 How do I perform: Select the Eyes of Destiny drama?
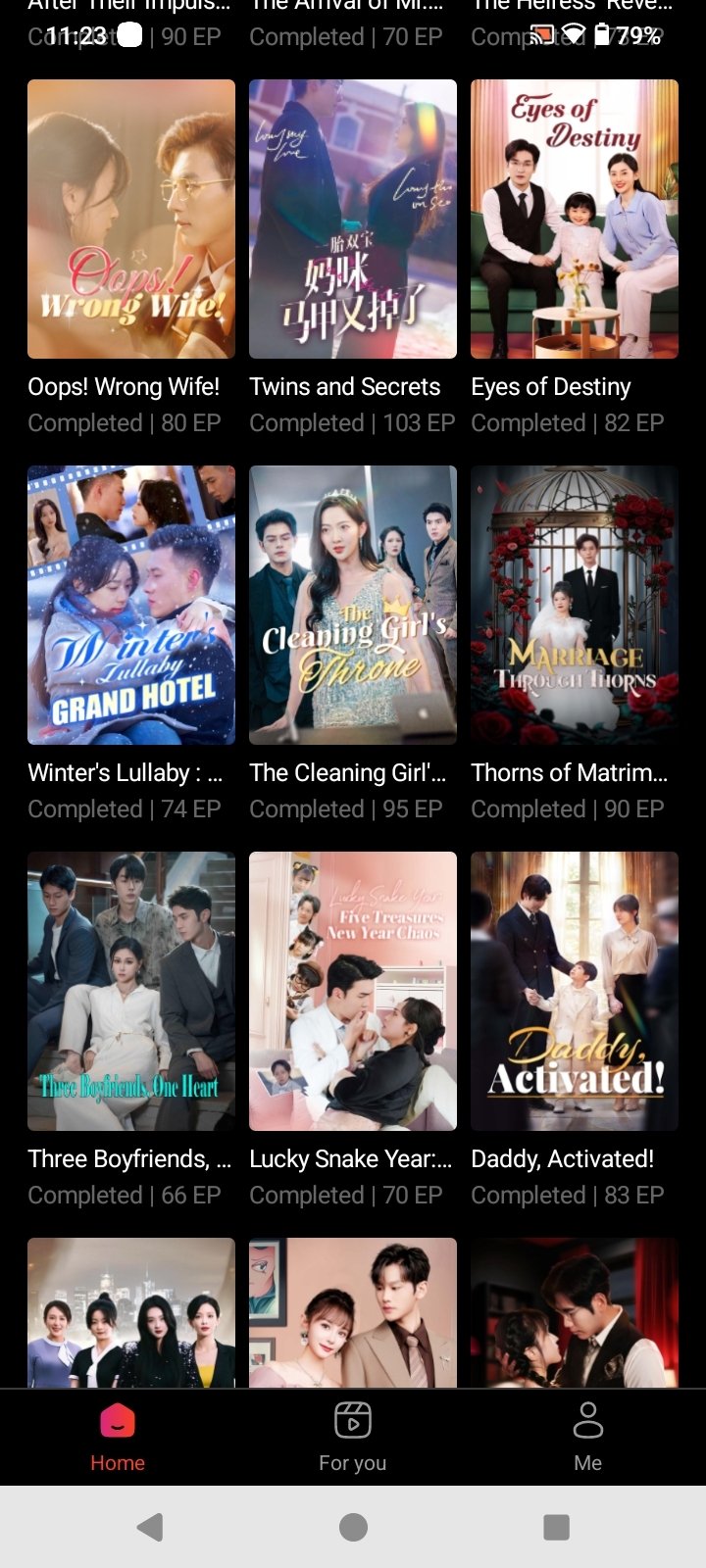(x=575, y=220)
